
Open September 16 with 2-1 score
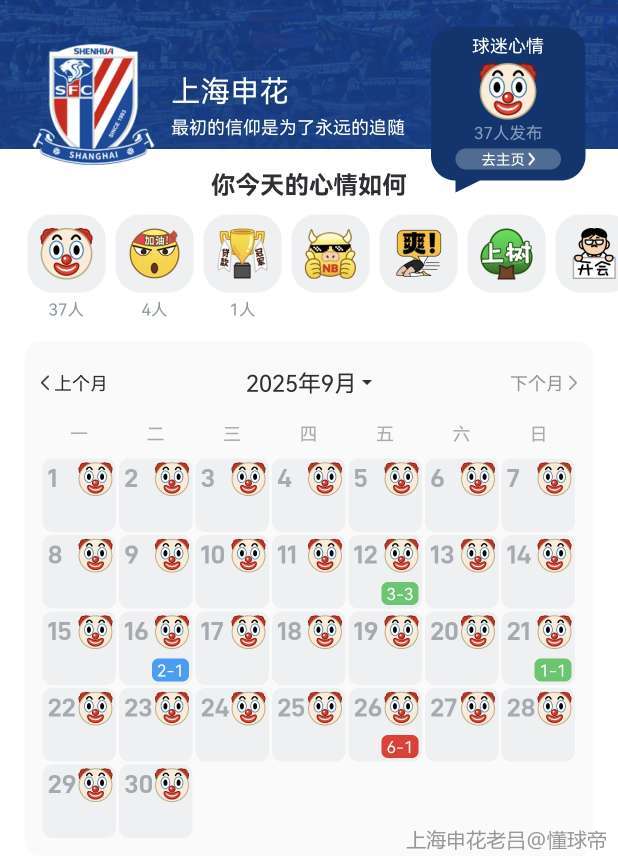coord(155,648)
